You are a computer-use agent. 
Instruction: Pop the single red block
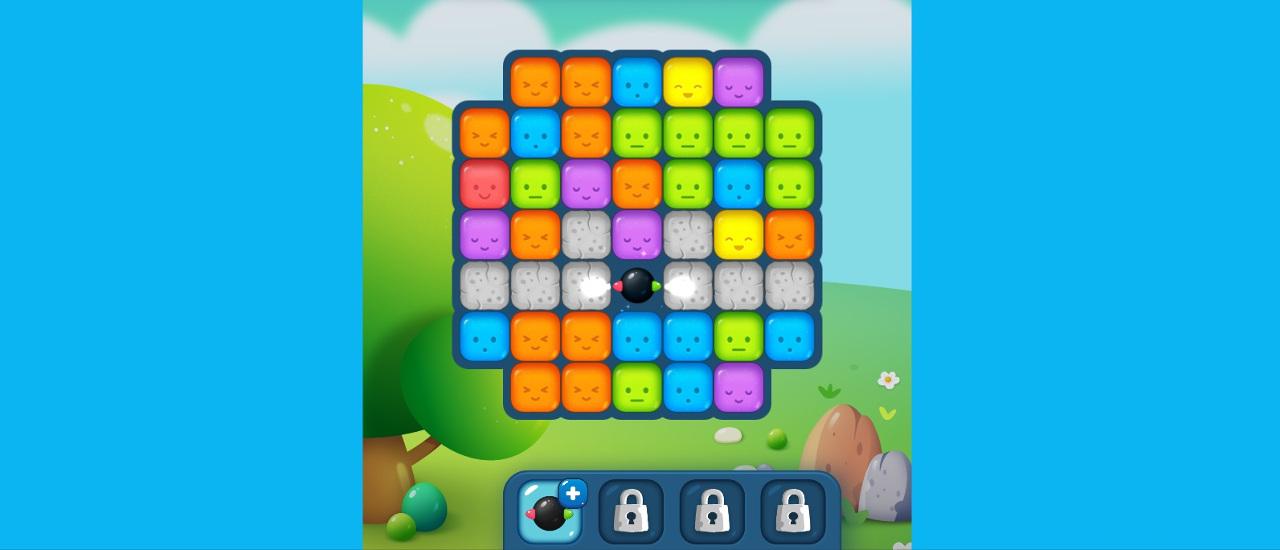click(x=484, y=184)
